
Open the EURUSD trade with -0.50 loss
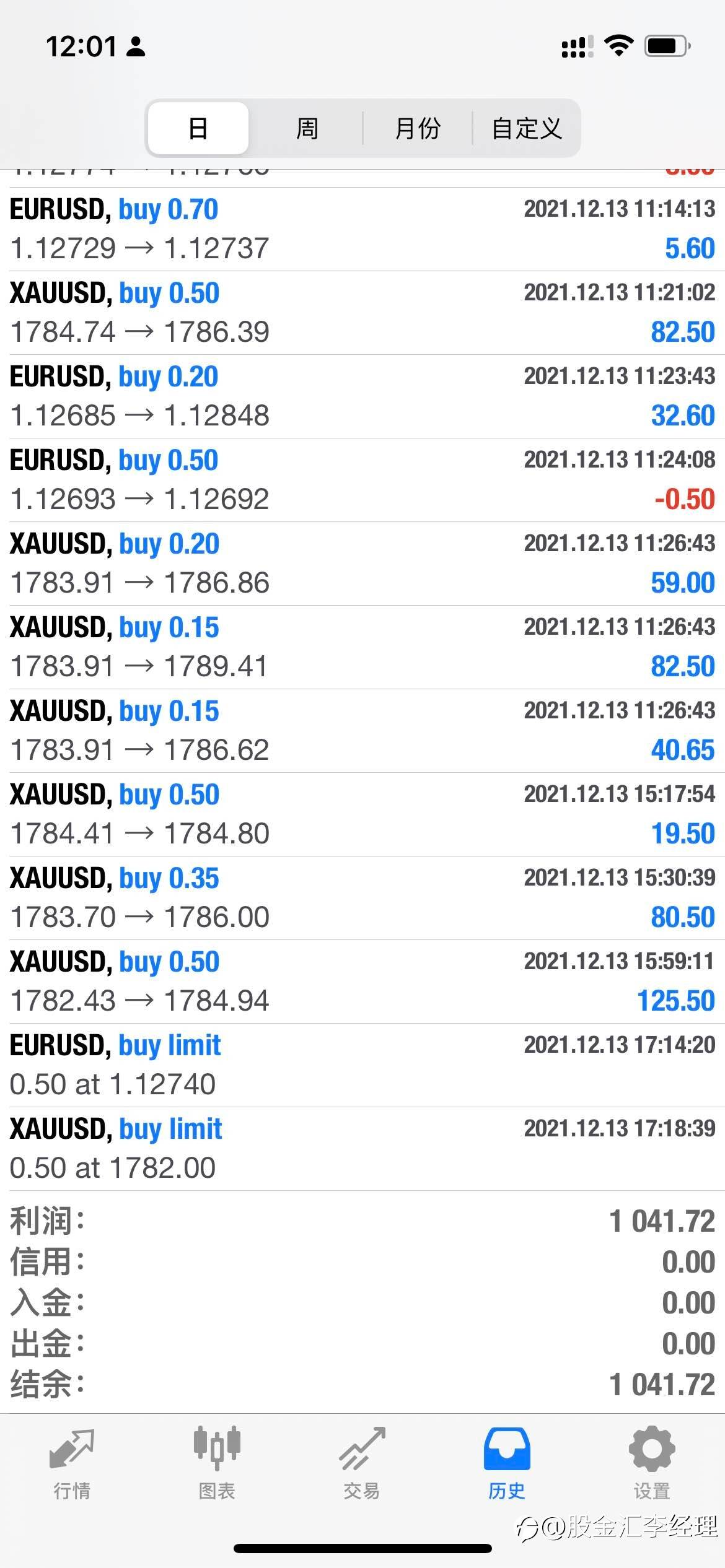tap(362, 480)
